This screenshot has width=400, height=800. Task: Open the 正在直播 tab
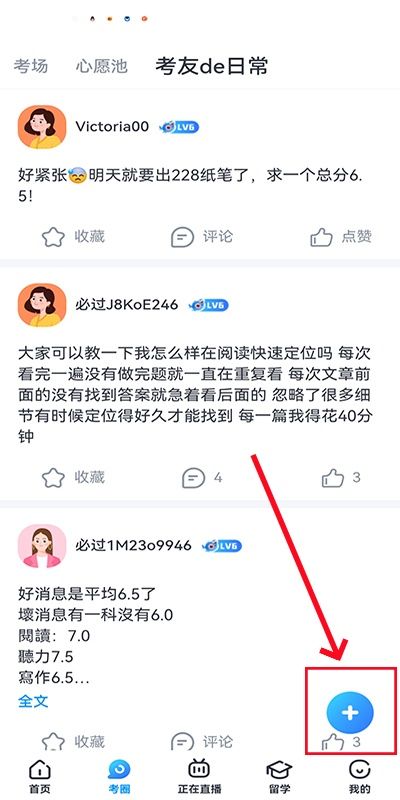point(199,777)
